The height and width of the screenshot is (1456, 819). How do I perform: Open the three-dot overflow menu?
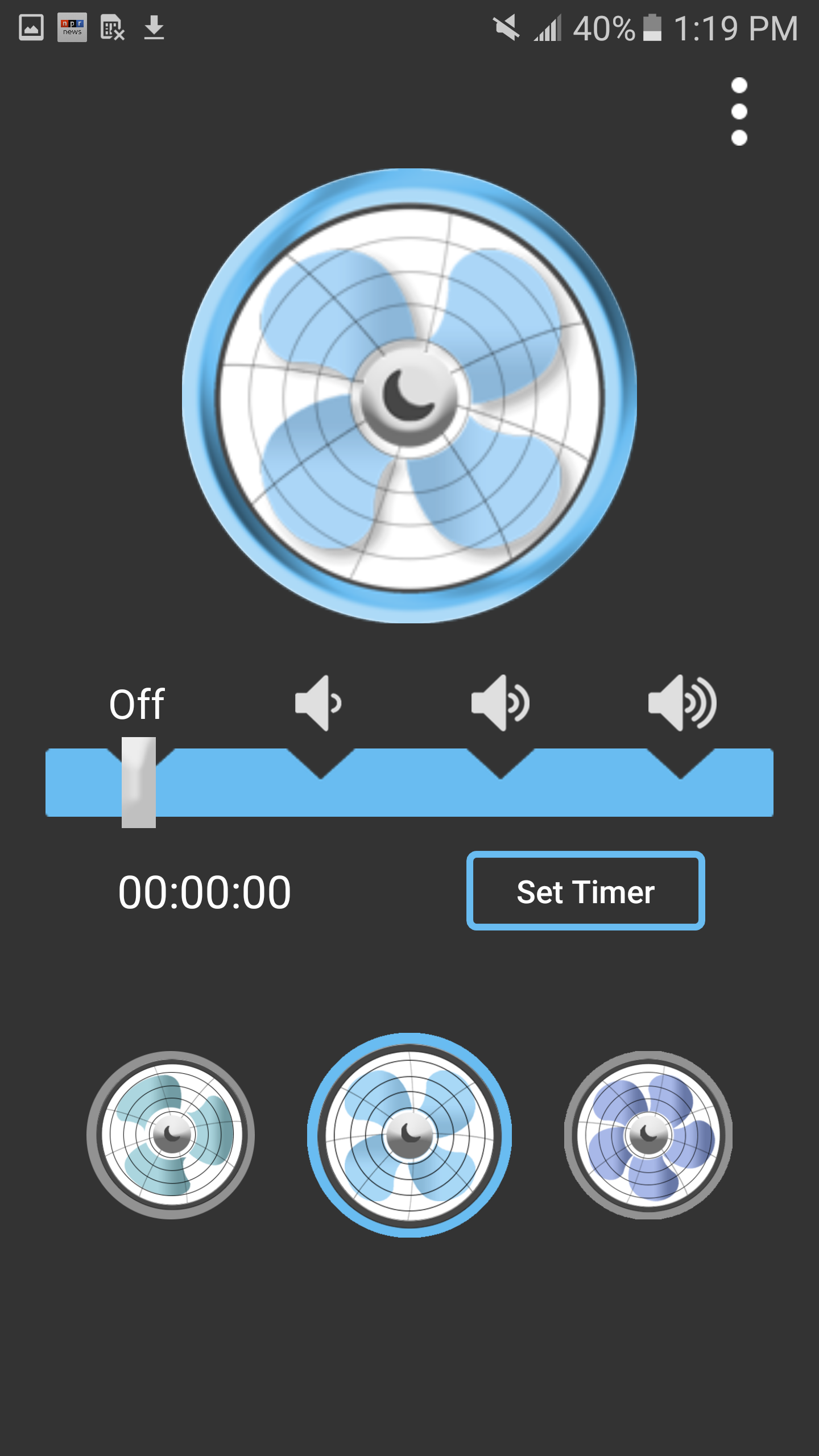pos(739,111)
